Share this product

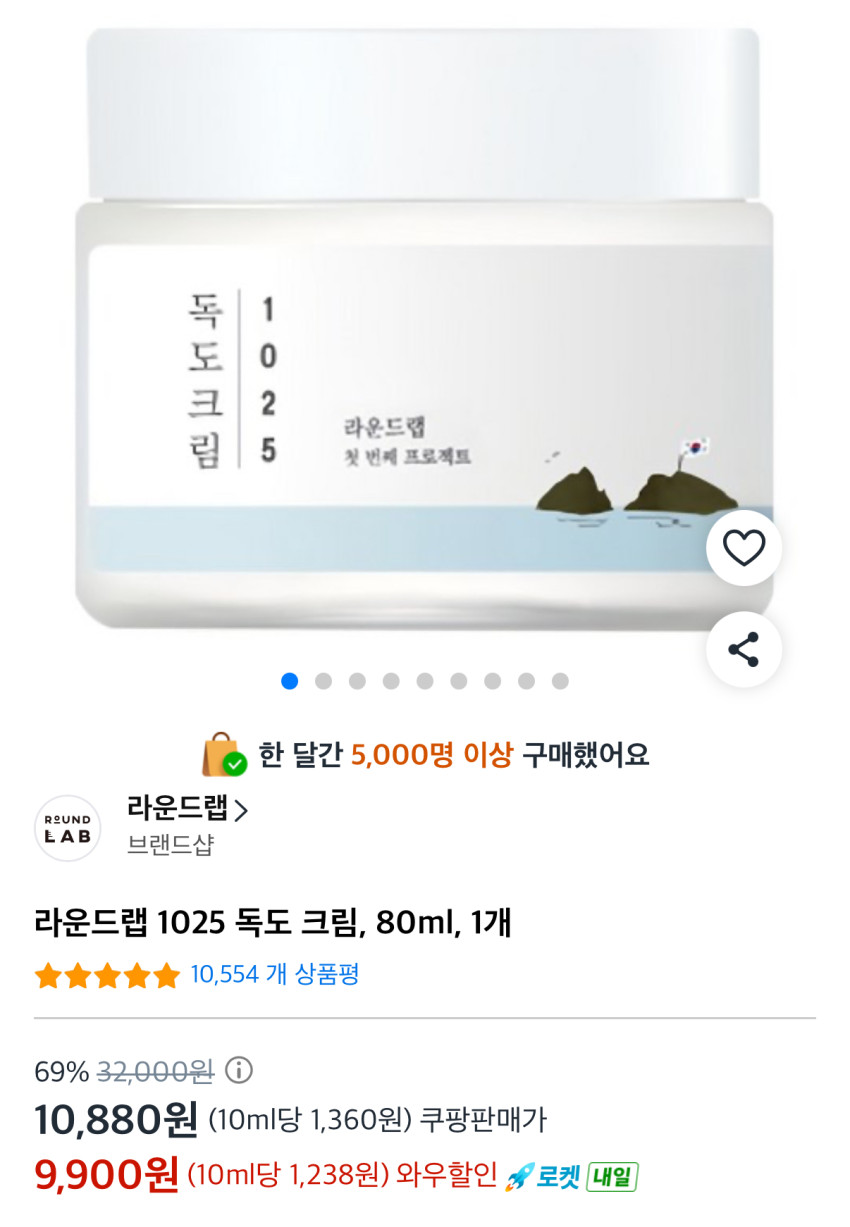(x=743, y=650)
